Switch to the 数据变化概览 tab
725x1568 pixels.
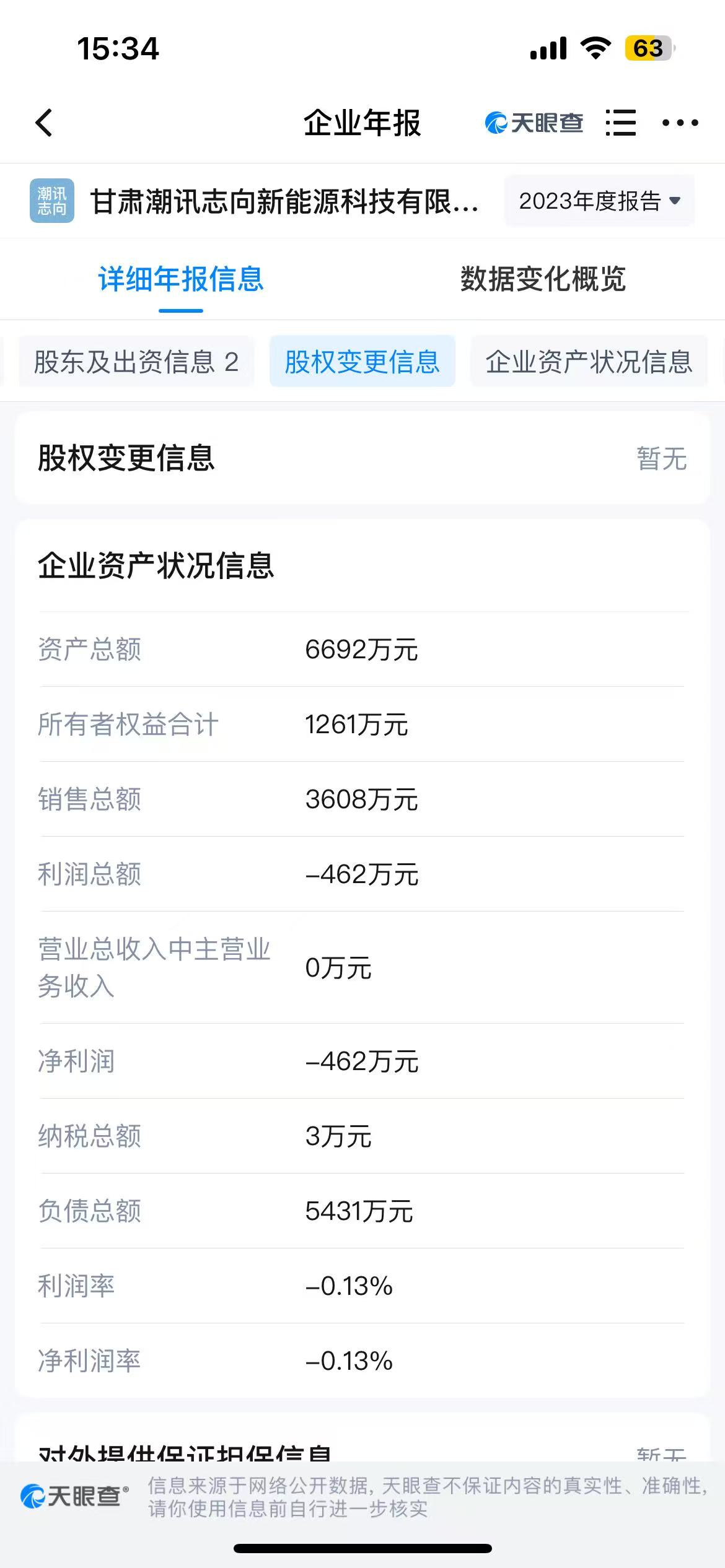coord(543,279)
